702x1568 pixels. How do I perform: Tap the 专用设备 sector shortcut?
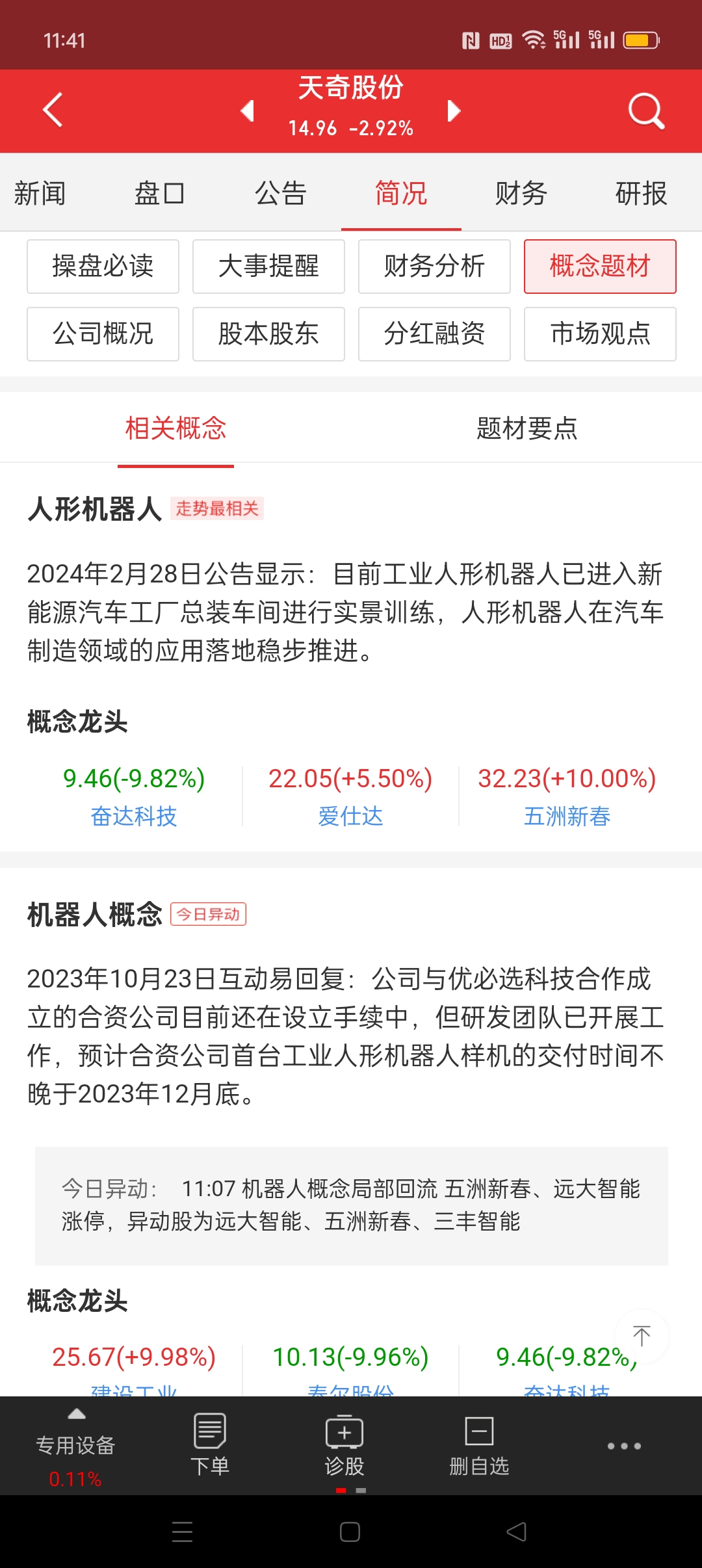coord(76,1450)
